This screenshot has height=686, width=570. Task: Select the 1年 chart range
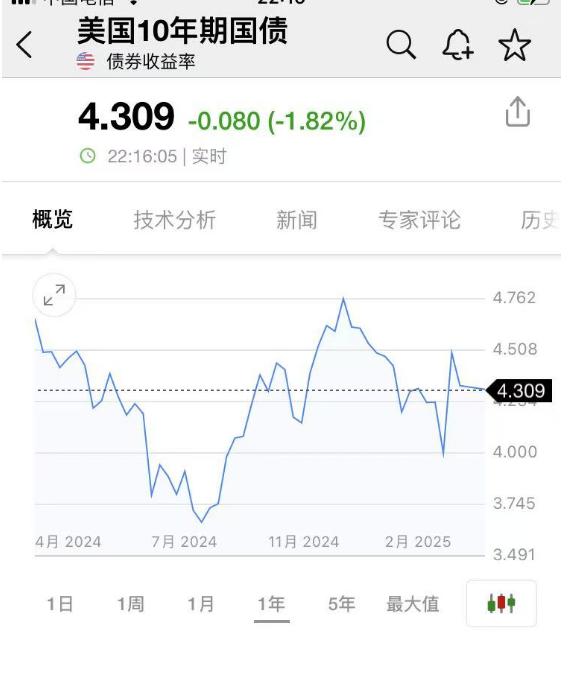click(271, 604)
